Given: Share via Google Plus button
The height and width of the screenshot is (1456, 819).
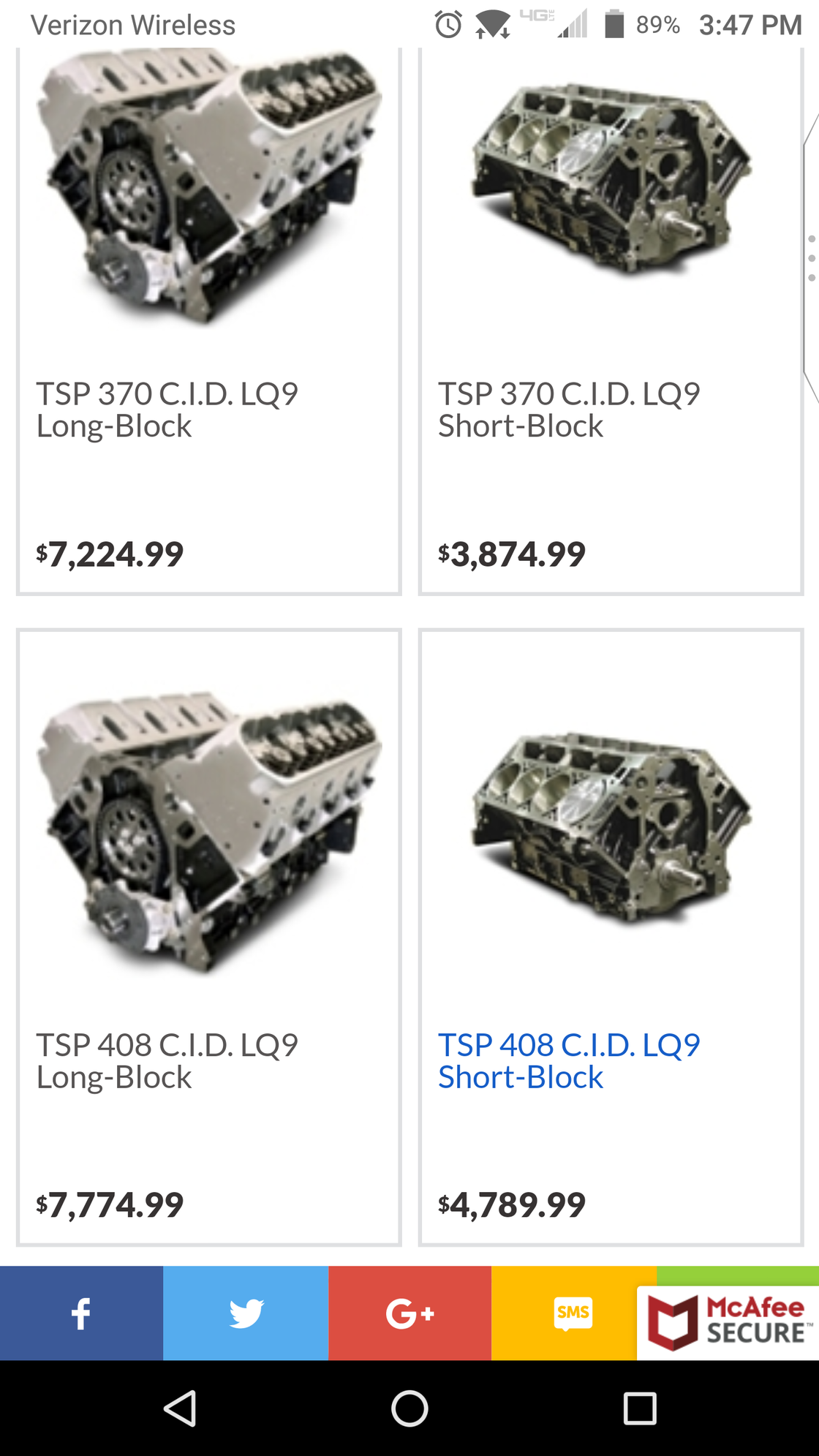Looking at the screenshot, I should coord(409,1313).
